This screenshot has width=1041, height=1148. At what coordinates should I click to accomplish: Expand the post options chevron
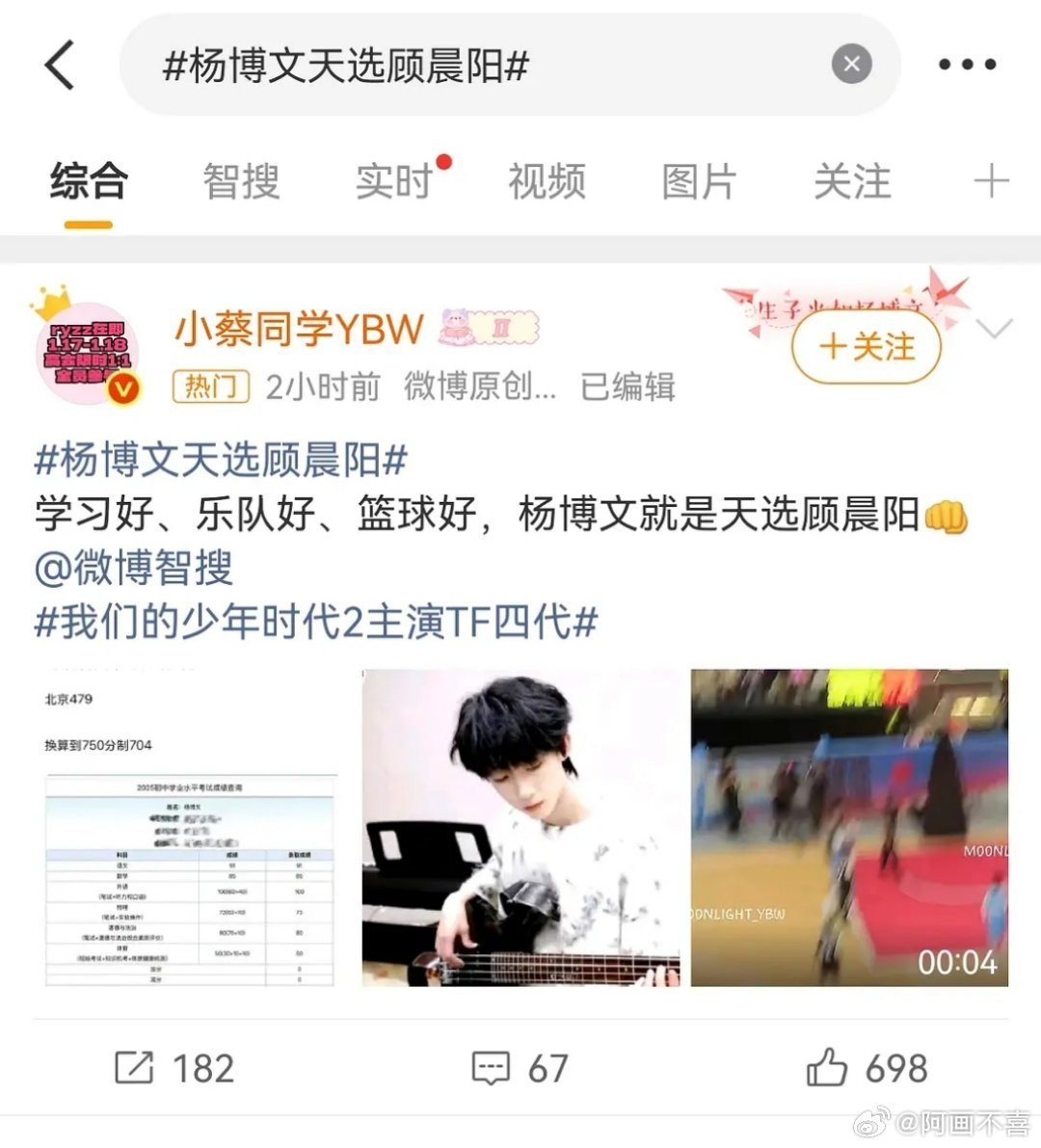point(994,329)
